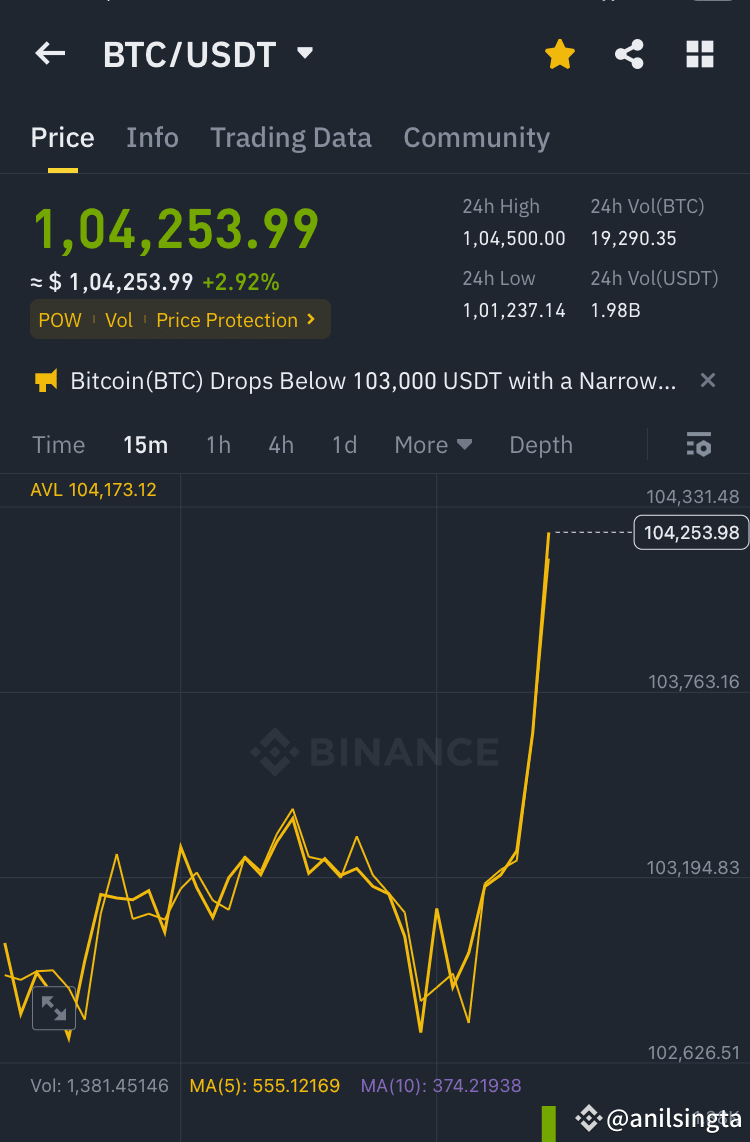Viewport: 750px width, 1142px height.
Task: Switch to the Info tab
Action: (152, 137)
